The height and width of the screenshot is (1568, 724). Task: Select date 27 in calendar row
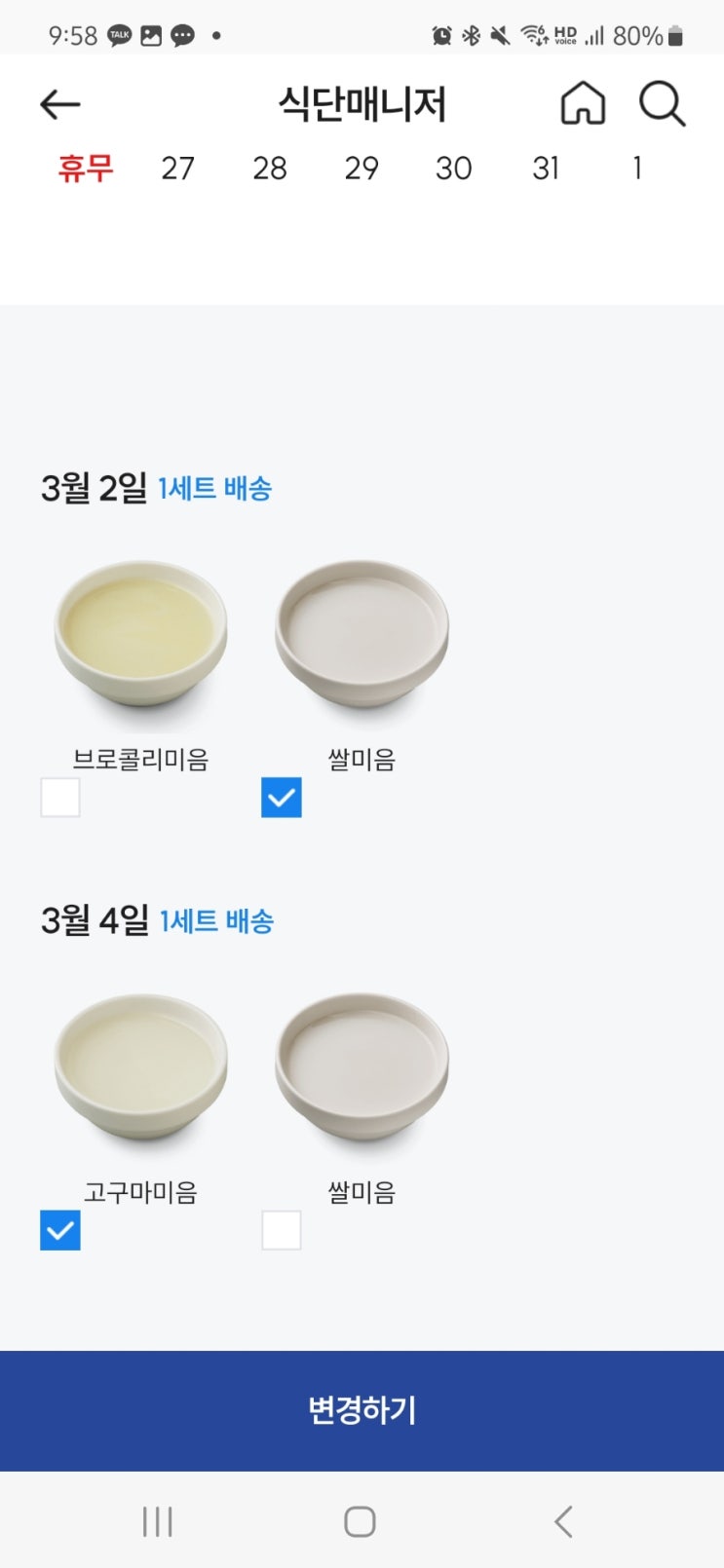(177, 168)
